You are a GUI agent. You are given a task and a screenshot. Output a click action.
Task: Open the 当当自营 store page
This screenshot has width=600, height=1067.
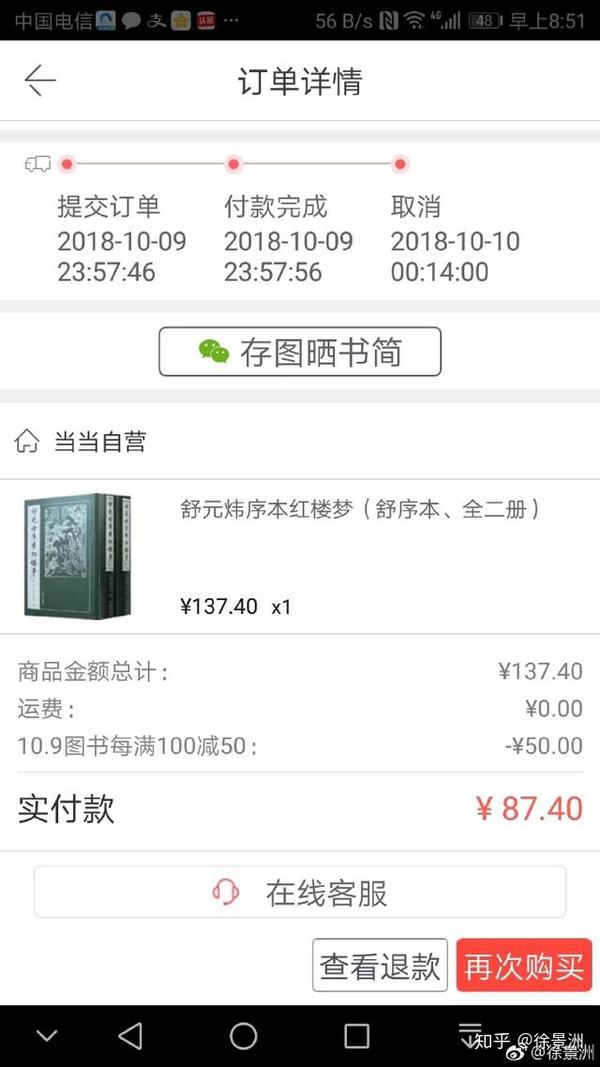[x=80, y=442]
